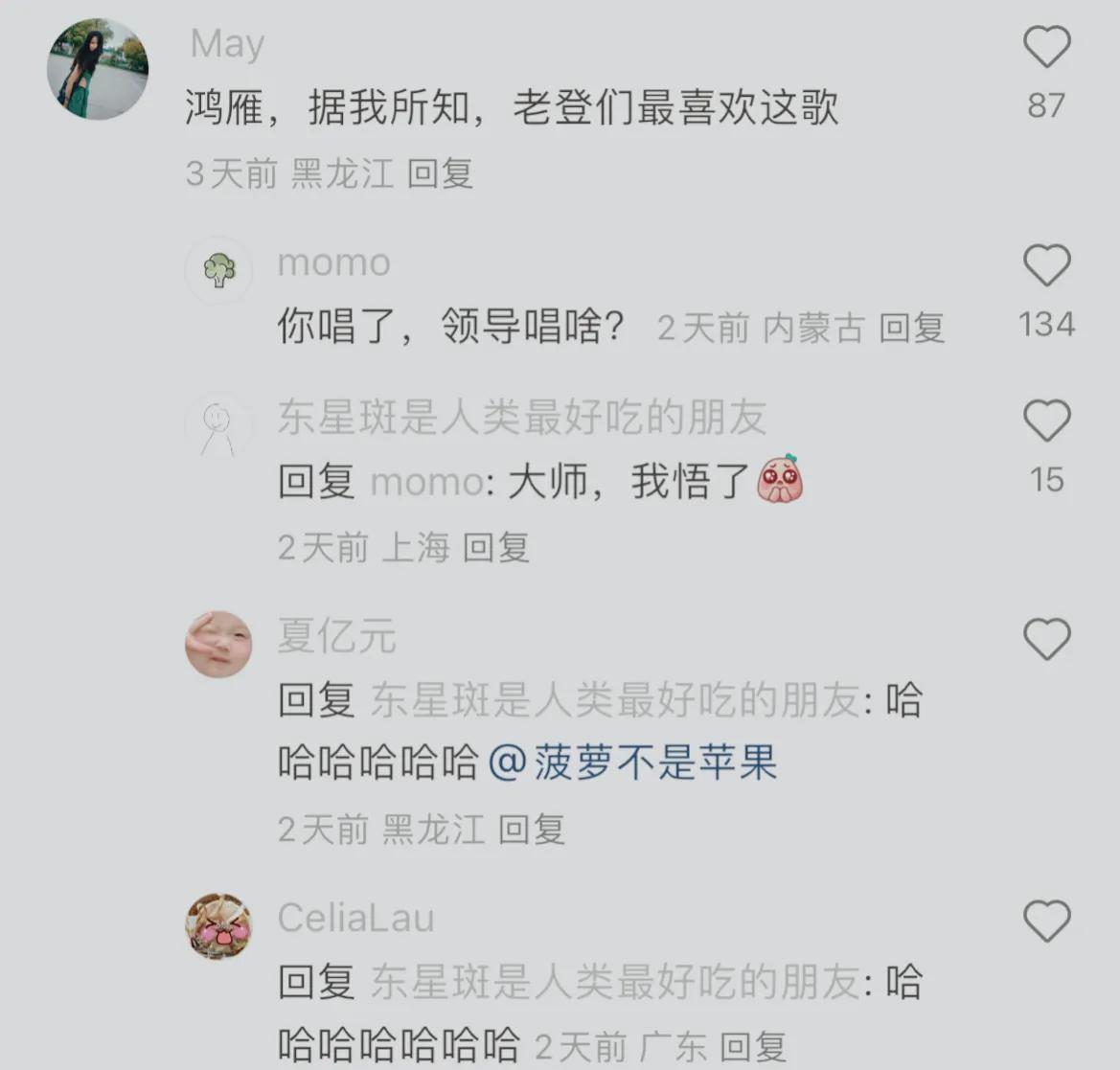
Task: Like momo's comment 你唱了，领导唱啥
Action: click(1046, 265)
